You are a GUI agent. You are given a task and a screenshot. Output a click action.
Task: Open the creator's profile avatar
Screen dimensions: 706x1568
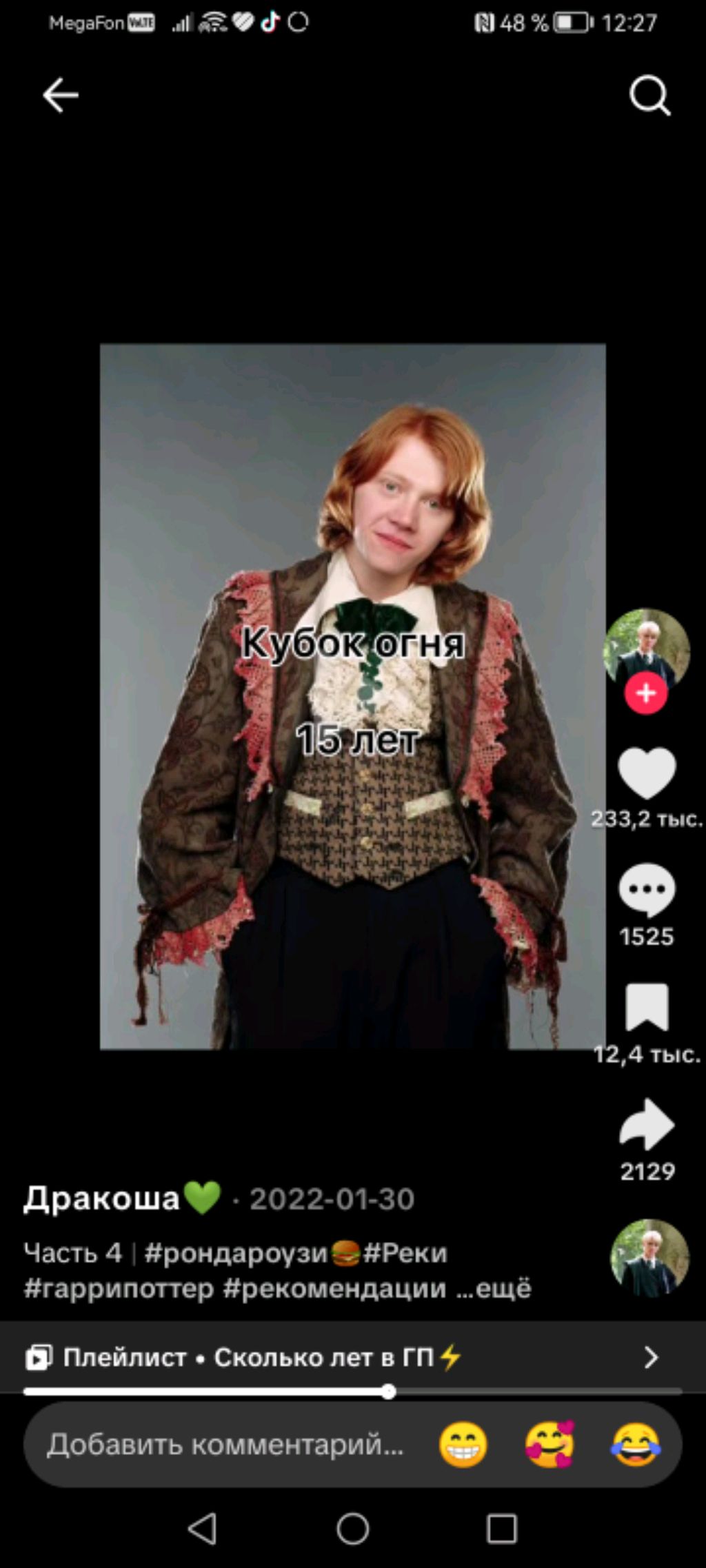(x=646, y=646)
